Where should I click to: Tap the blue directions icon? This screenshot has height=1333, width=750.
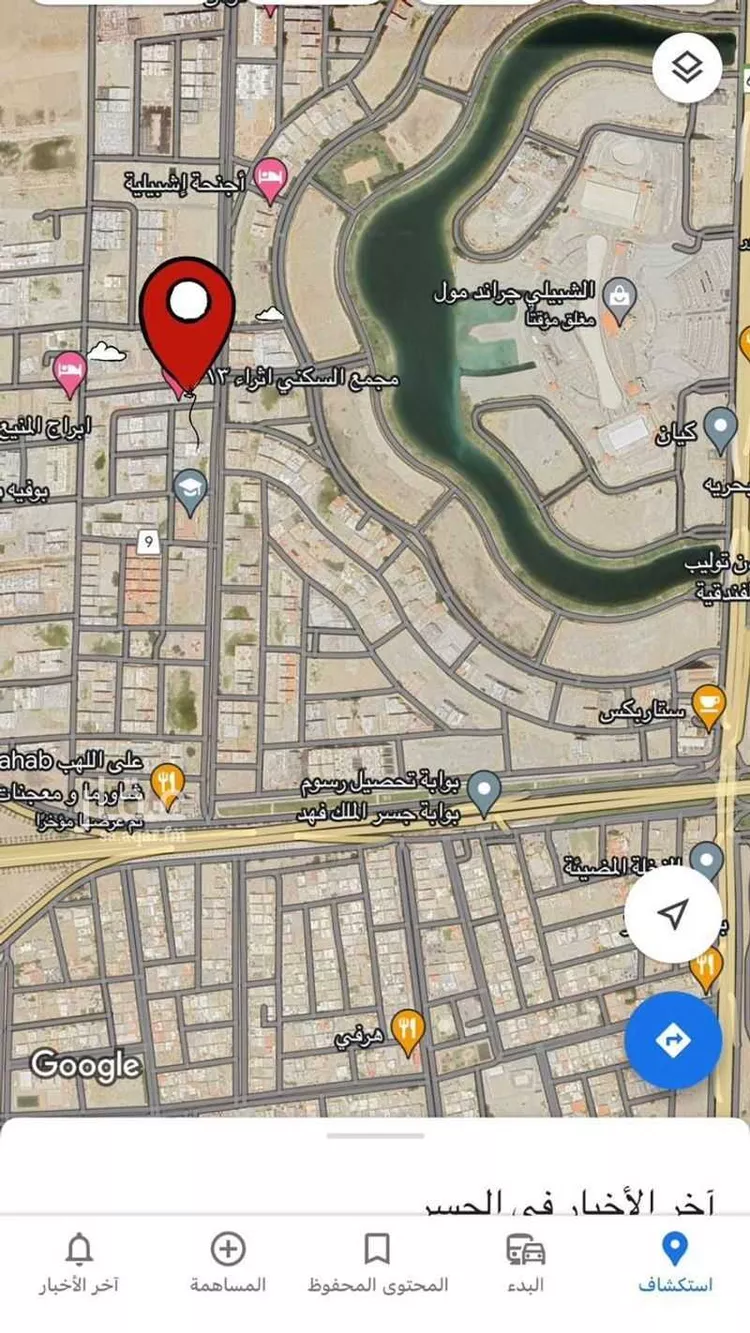[672, 1040]
